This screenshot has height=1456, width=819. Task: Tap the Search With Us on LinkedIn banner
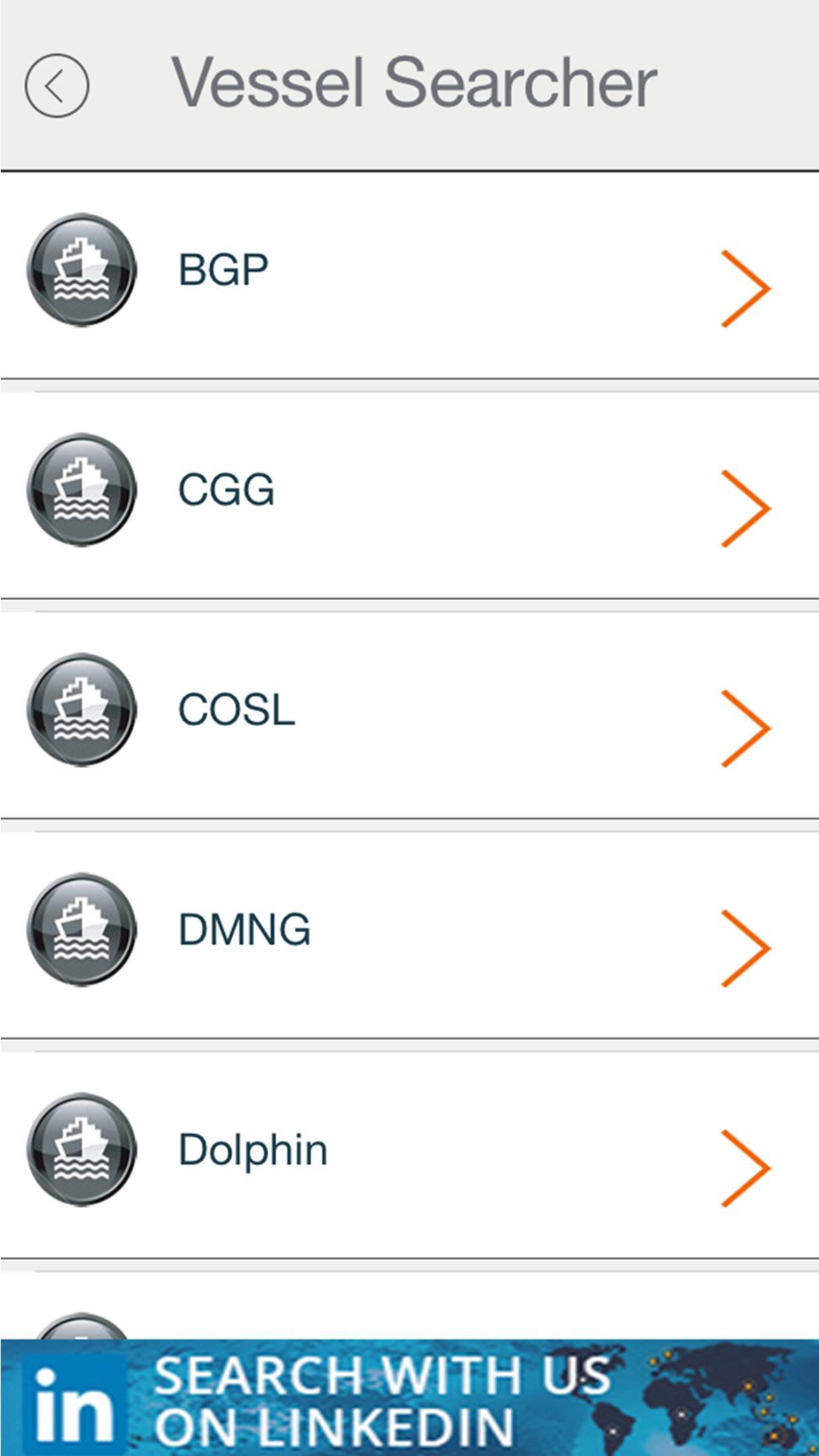point(409,1398)
